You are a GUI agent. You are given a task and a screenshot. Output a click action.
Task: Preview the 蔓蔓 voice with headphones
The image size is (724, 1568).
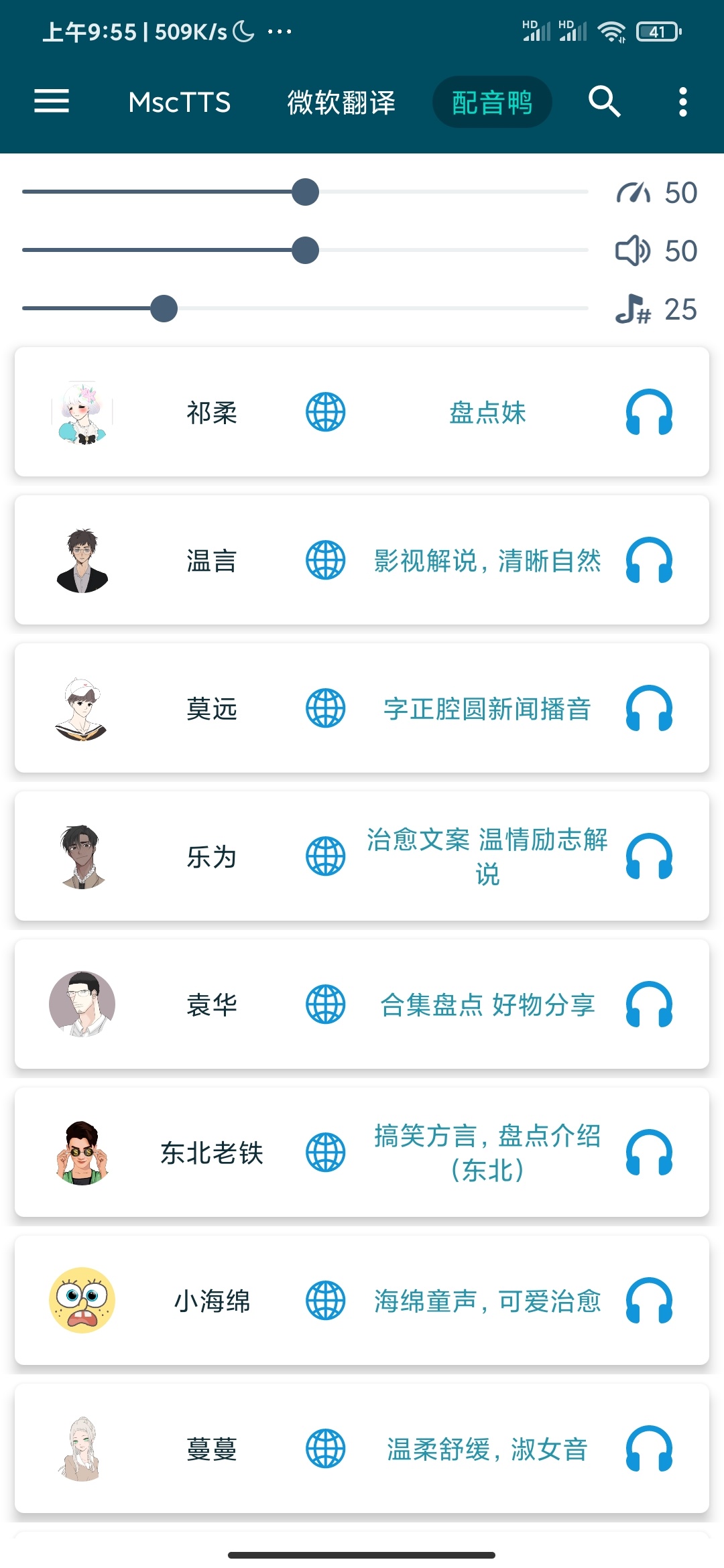(x=649, y=1449)
